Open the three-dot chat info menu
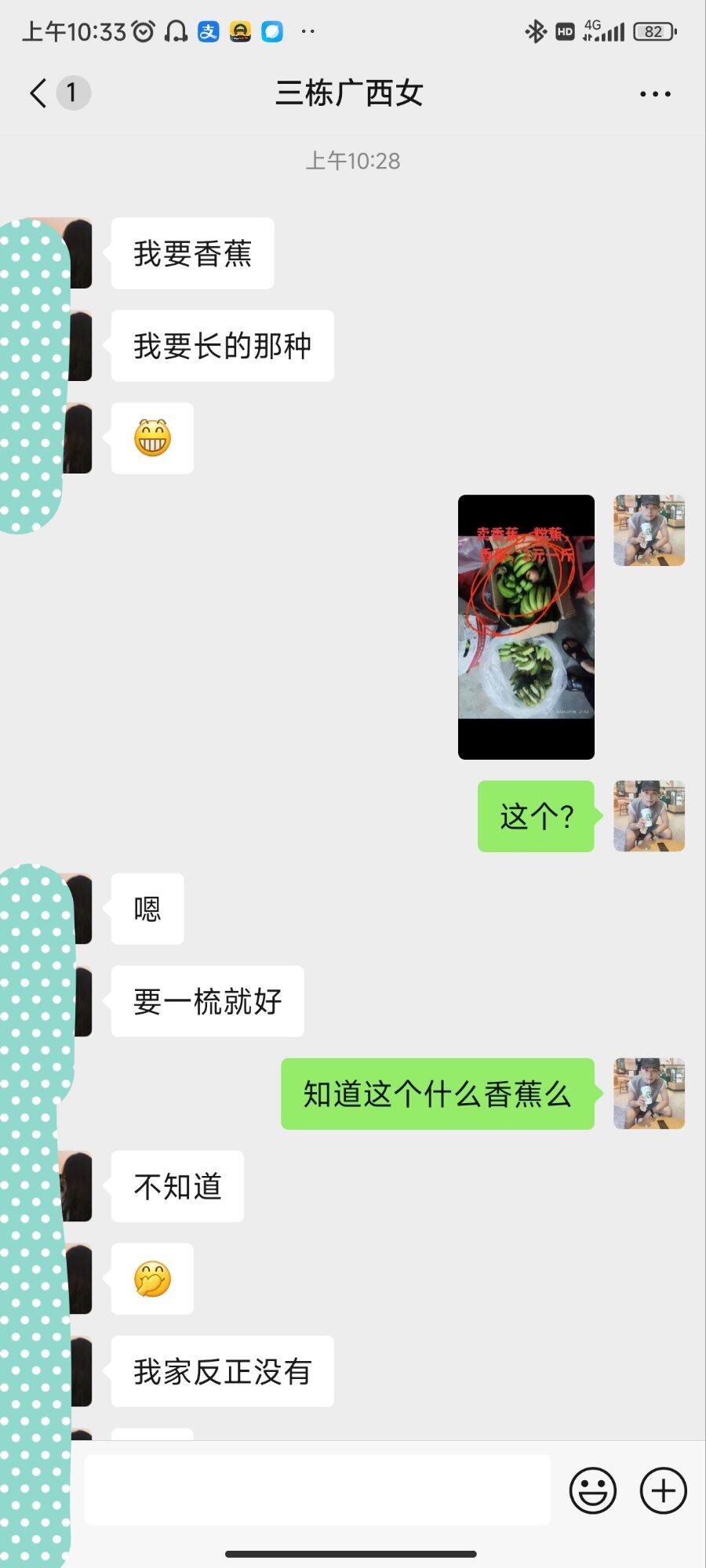Screen dimensions: 706x1568 click(654, 94)
